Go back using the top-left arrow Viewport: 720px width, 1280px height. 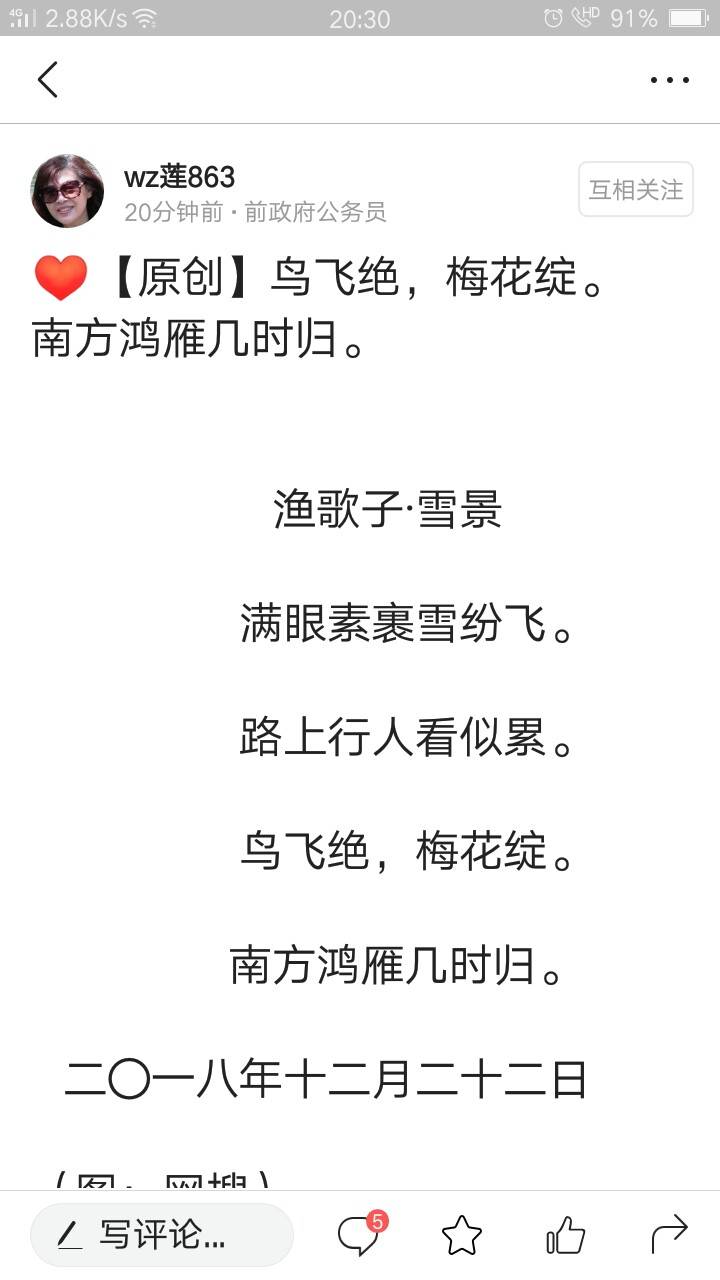point(47,79)
